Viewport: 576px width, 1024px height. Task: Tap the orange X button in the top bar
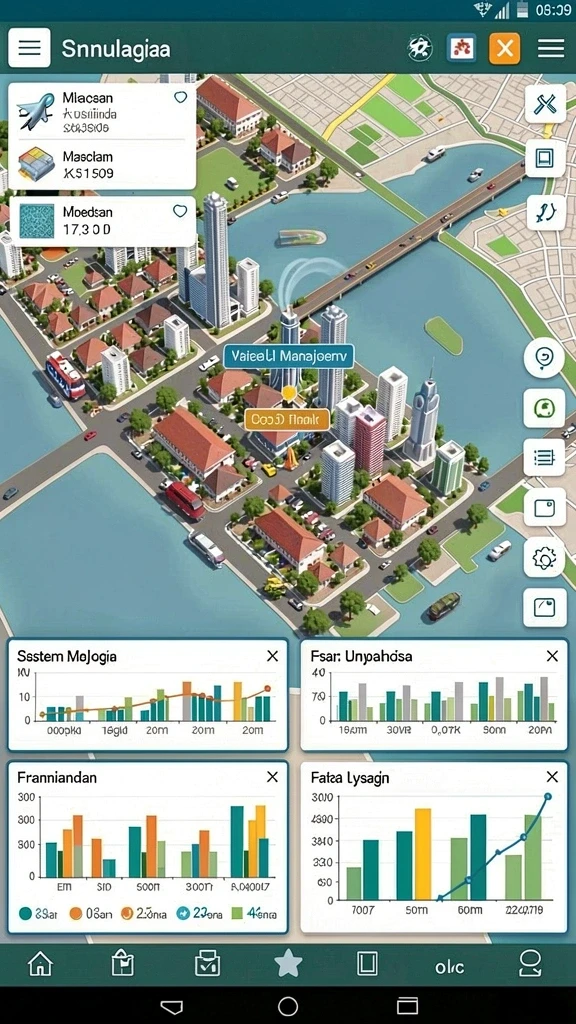pyautogui.click(x=504, y=49)
